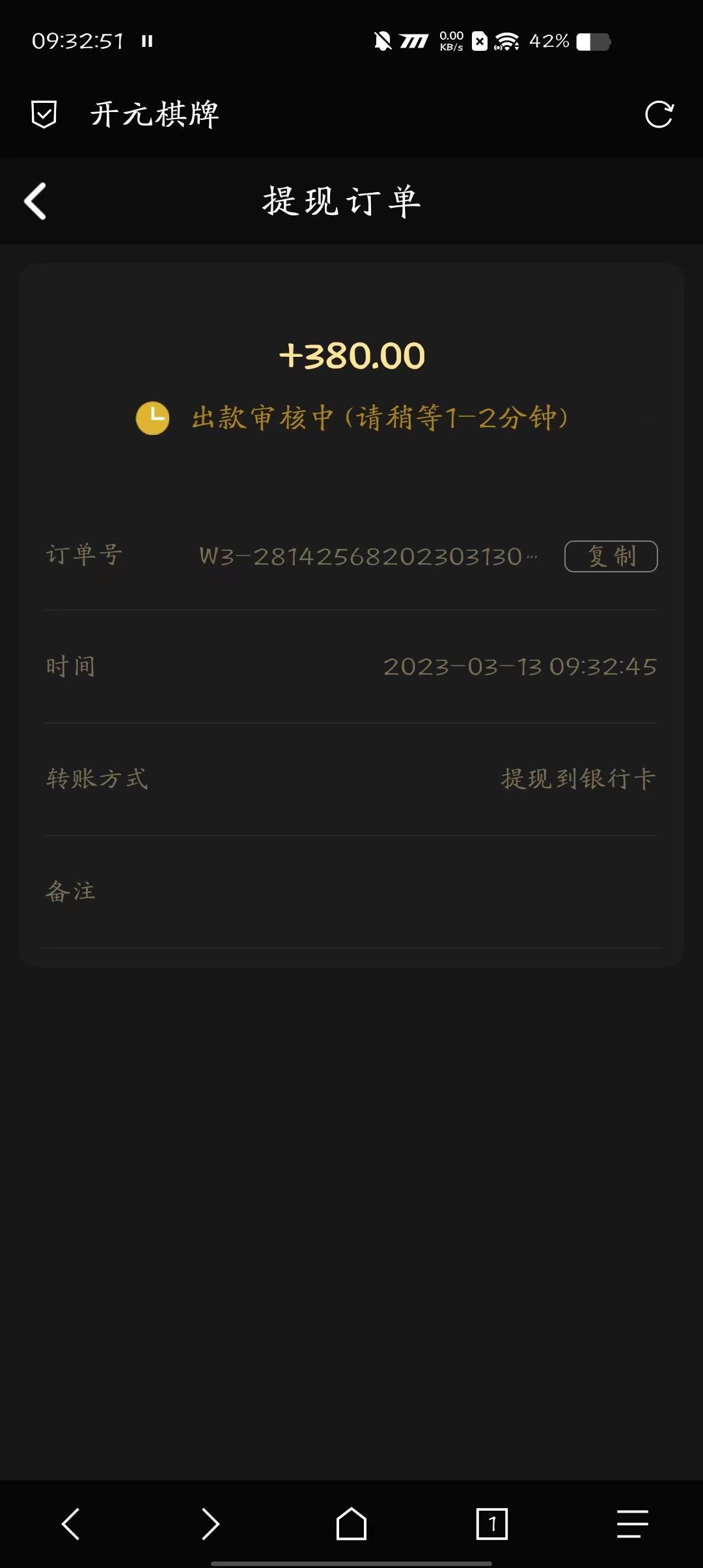The image size is (703, 1568).
Task: Open the browser home page
Action: coord(351,1524)
